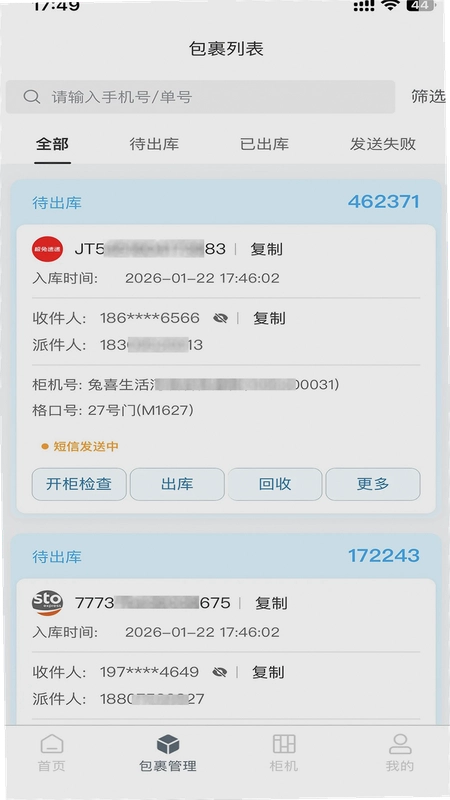Tap 开柜检查 on package 462371
450x800 pixels.
(79, 484)
